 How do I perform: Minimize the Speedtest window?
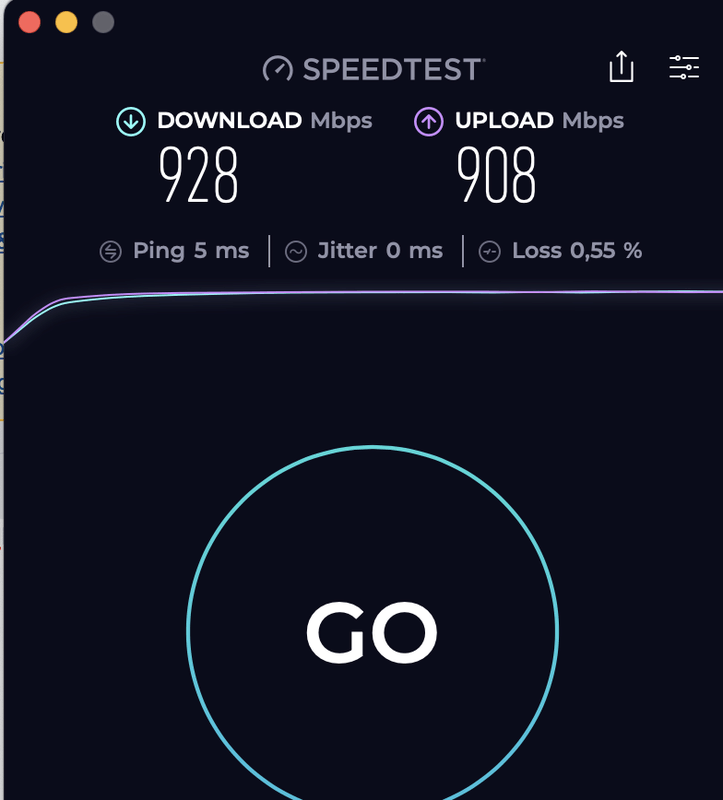pos(66,22)
